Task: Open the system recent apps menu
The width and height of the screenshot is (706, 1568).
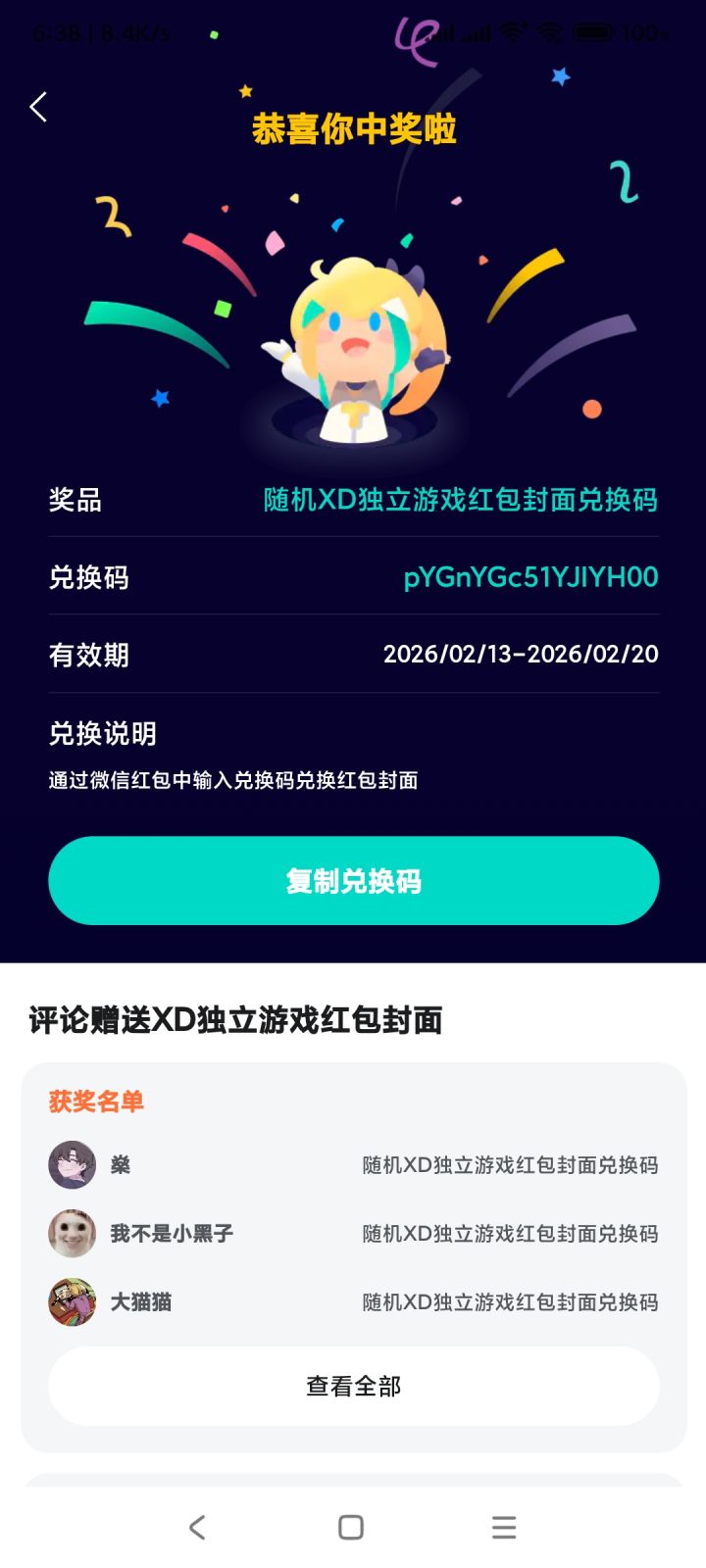Action: tap(504, 1527)
